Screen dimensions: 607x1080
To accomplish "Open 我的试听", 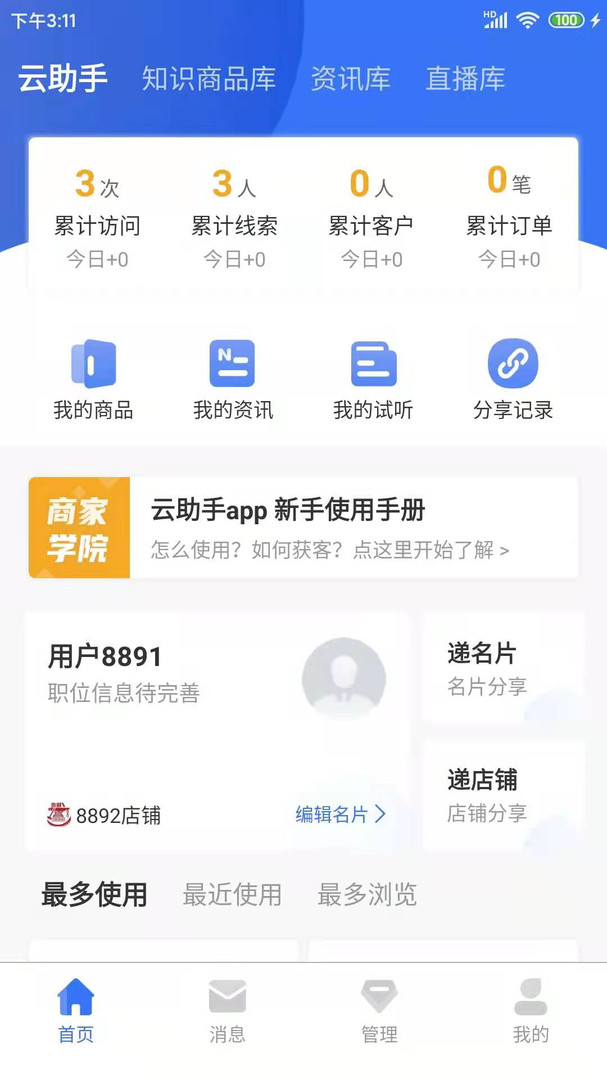I will point(373,380).
